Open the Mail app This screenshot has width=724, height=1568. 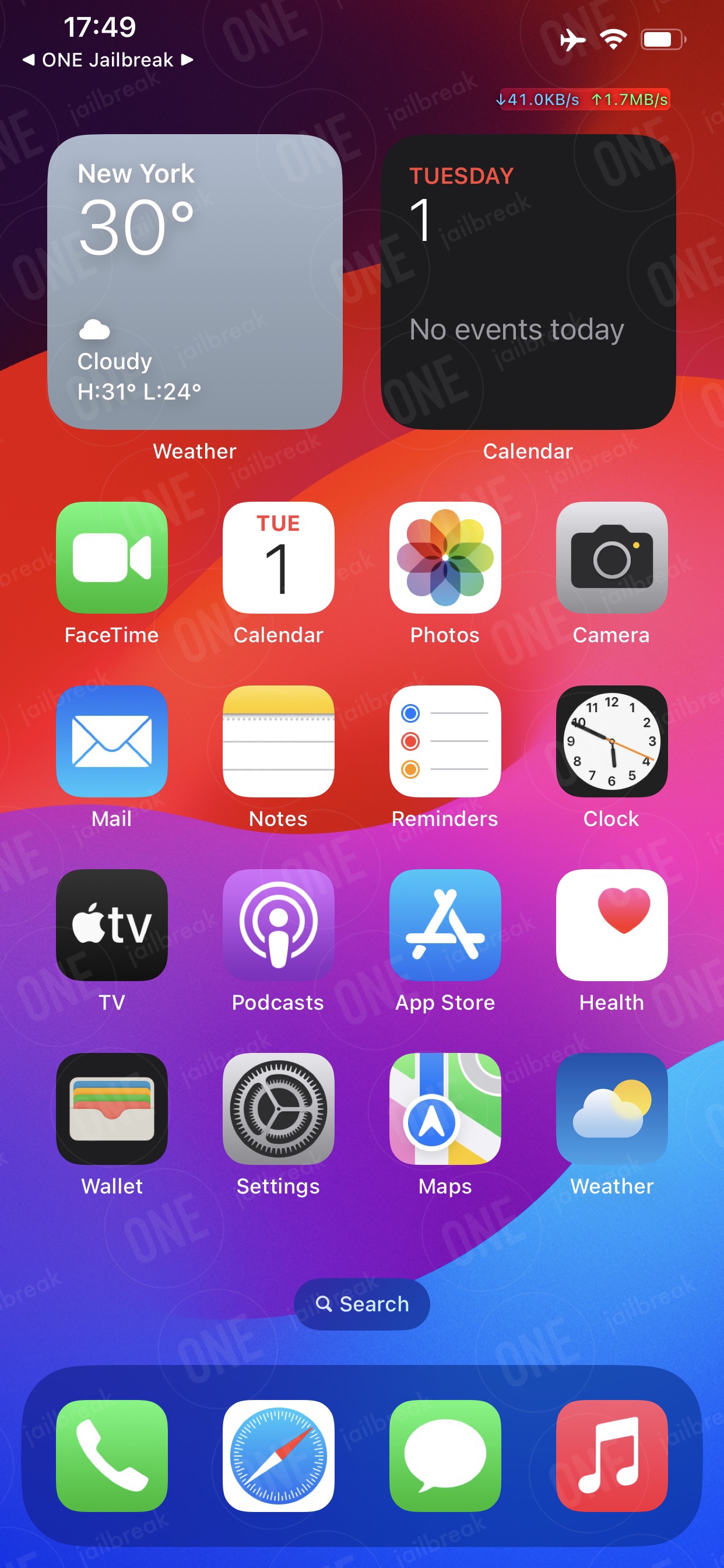(112, 741)
